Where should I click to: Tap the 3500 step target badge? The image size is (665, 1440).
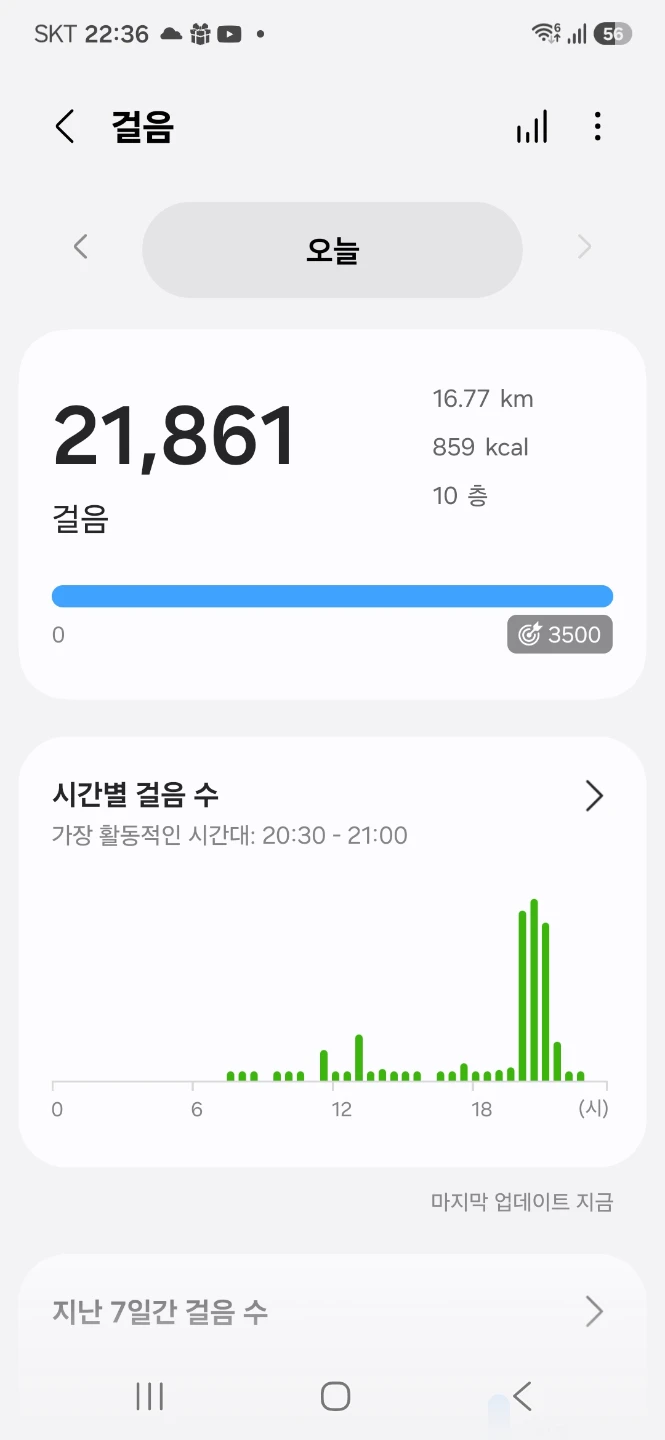[x=560, y=634]
